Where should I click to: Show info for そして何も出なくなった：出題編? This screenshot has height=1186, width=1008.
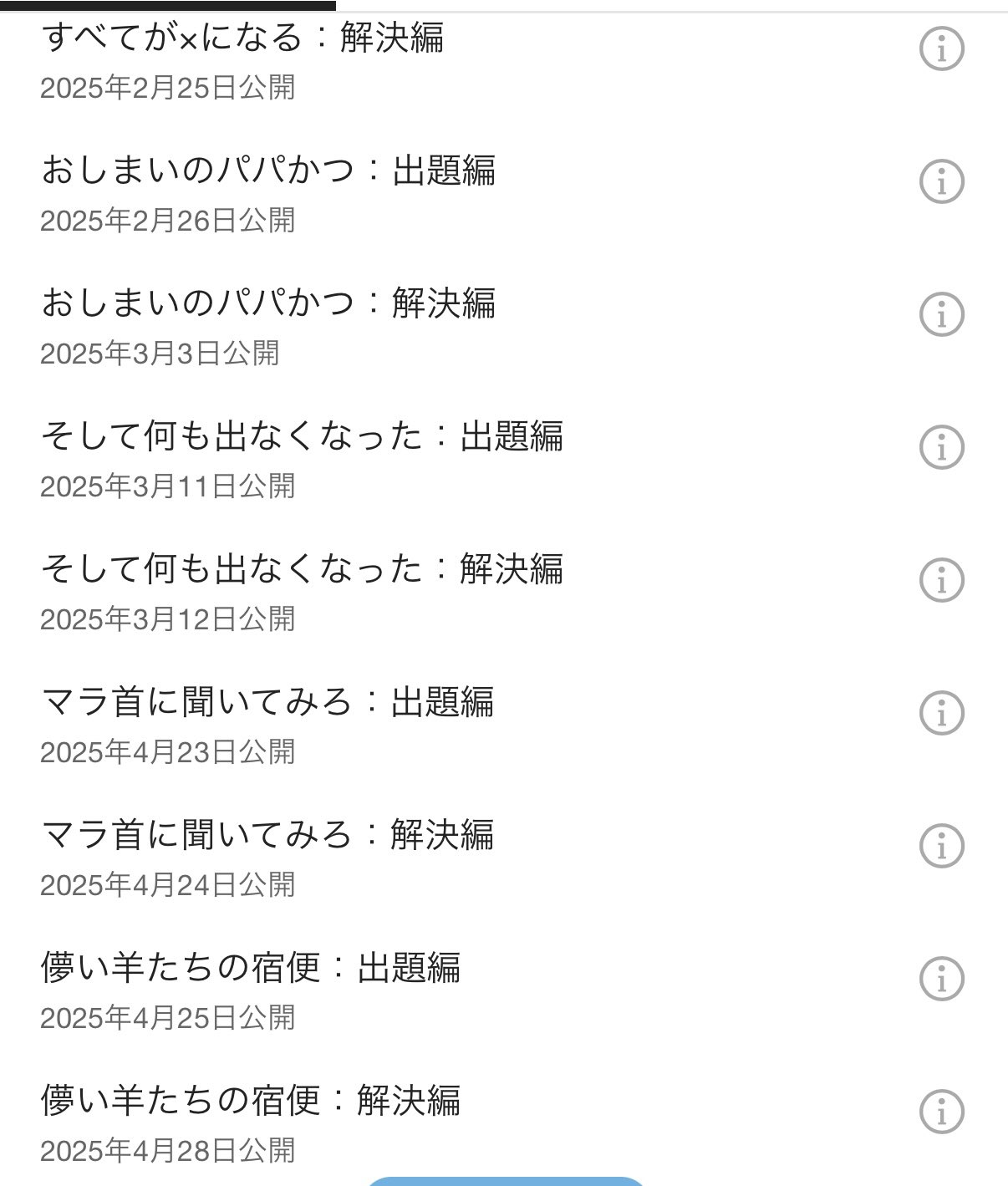click(x=941, y=447)
